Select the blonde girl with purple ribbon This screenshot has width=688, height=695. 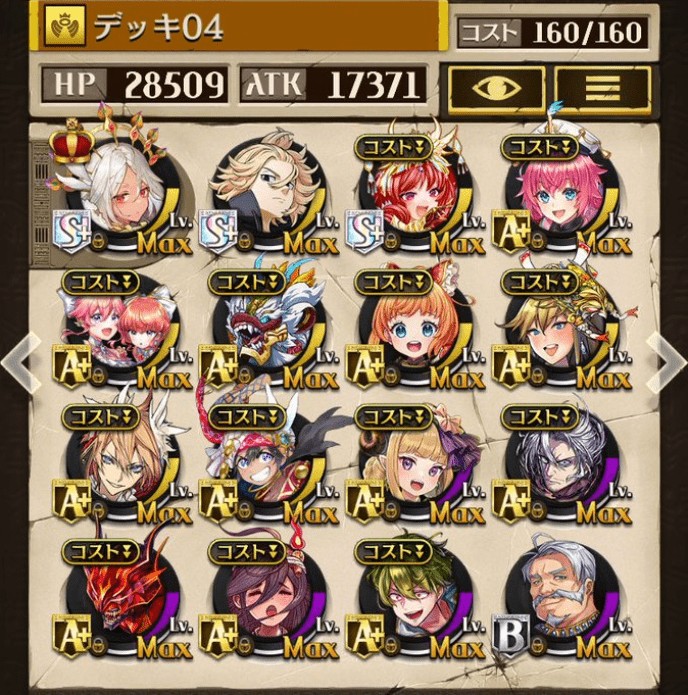pyautogui.click(x=408, y=465)
